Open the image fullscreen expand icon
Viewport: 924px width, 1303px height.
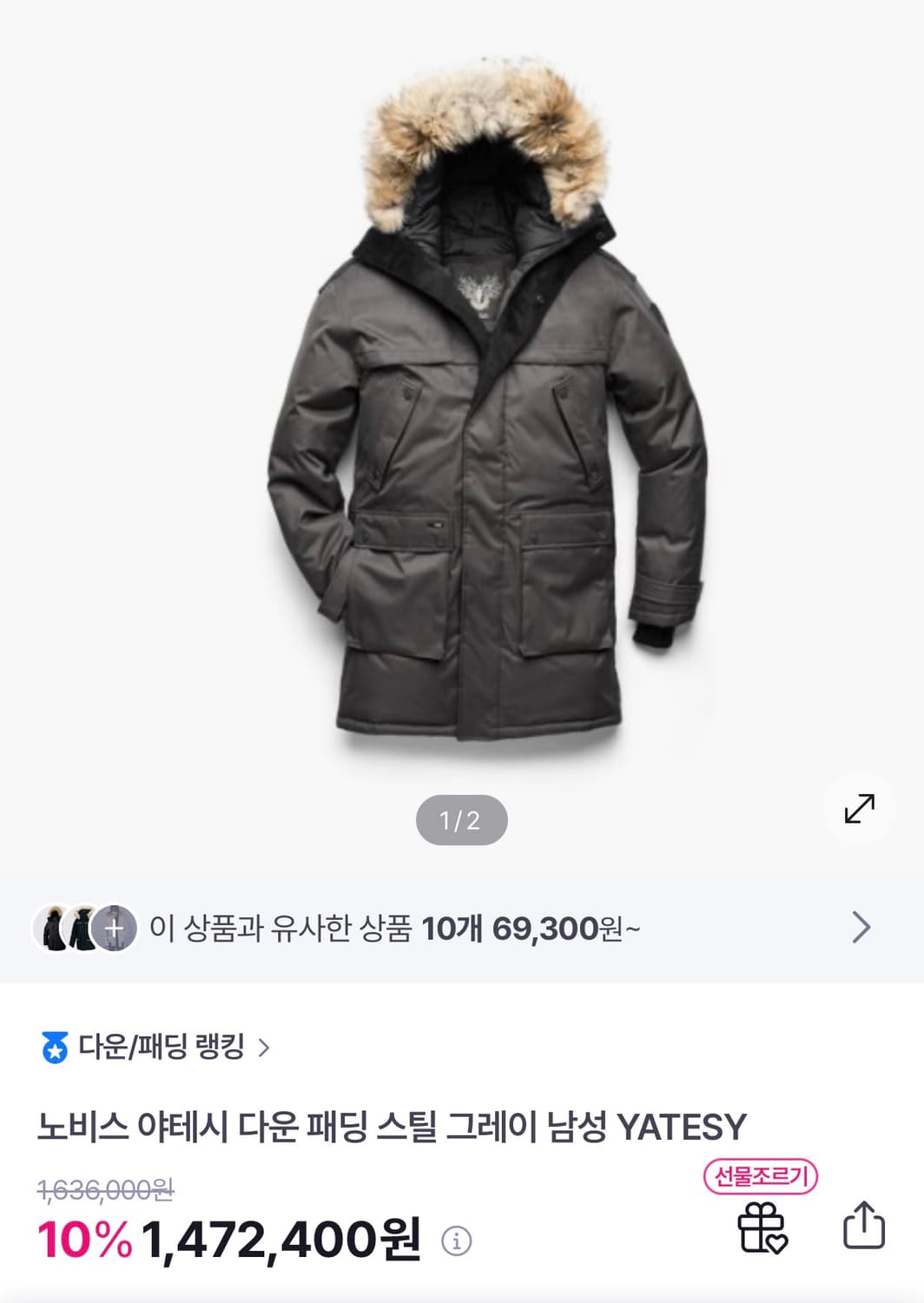coord(859,809)
